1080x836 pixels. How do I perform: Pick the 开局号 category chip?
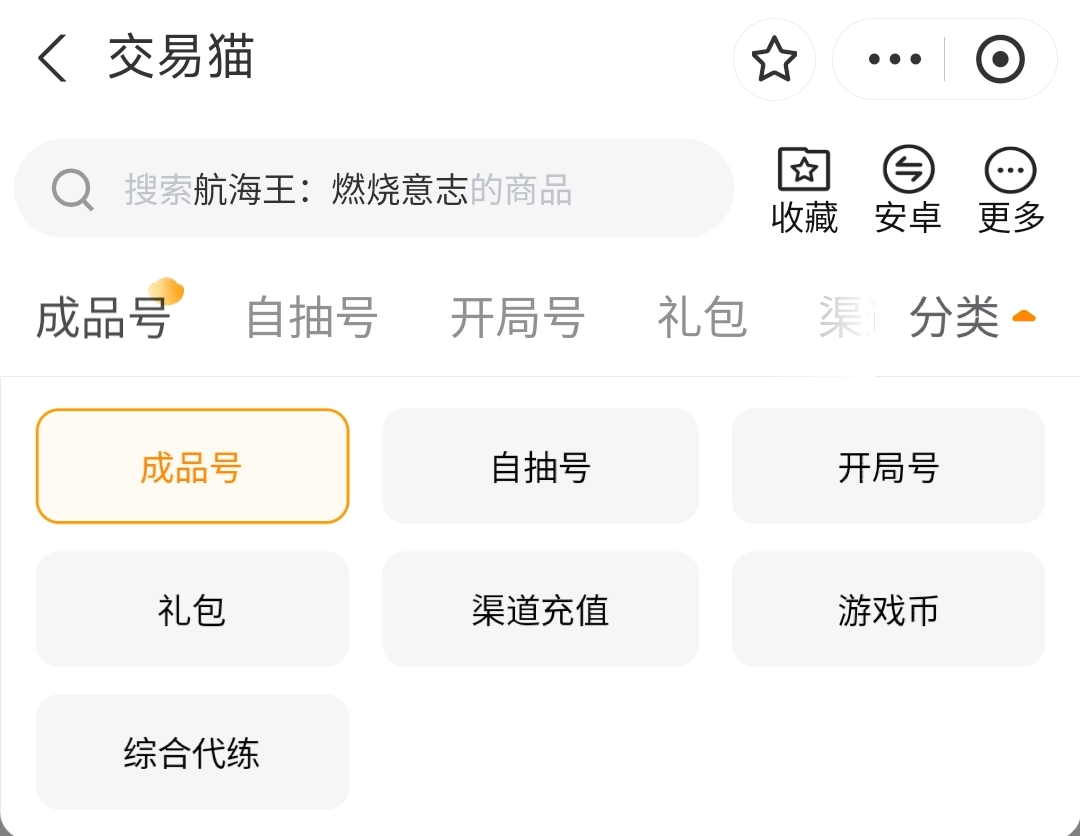tap(888, 466)
